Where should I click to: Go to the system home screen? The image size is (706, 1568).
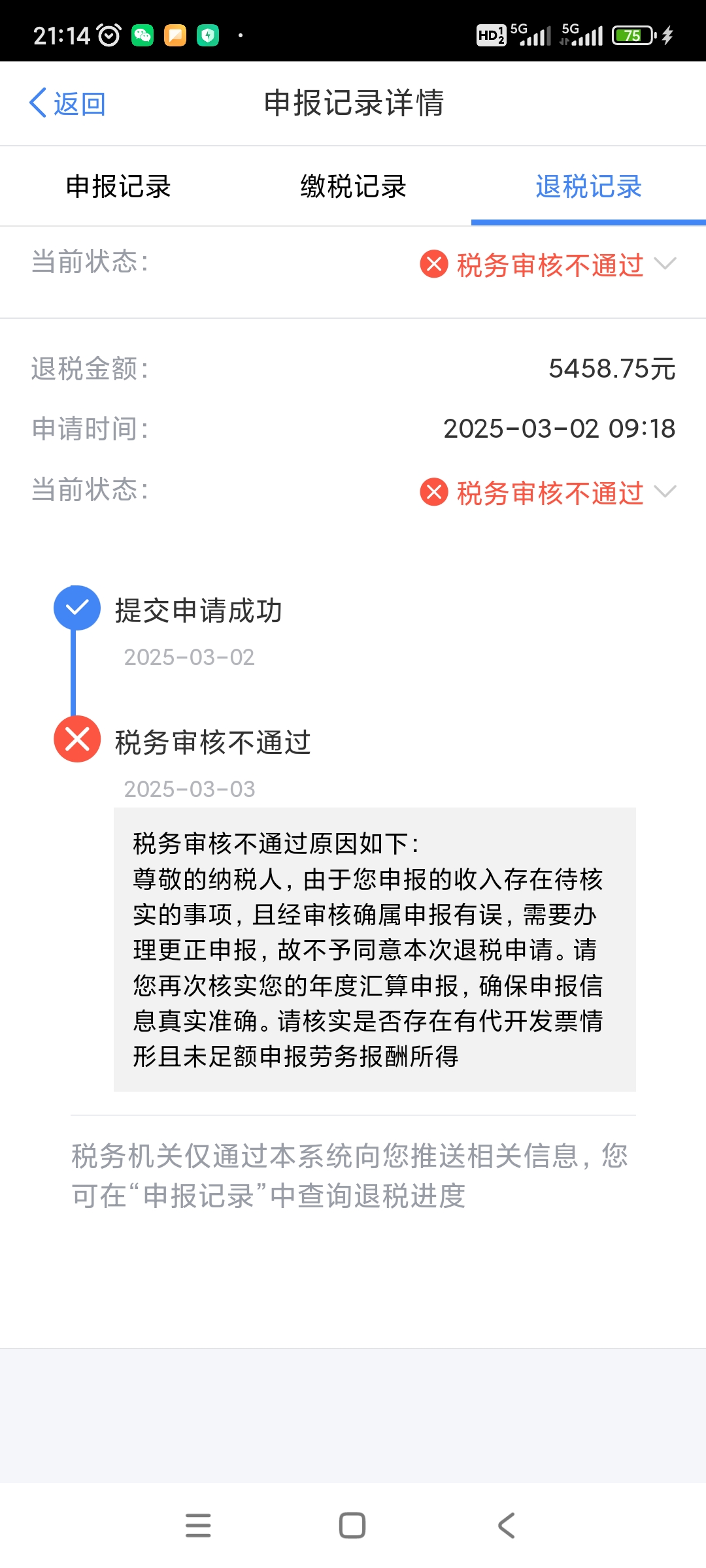click(352, 1526)
